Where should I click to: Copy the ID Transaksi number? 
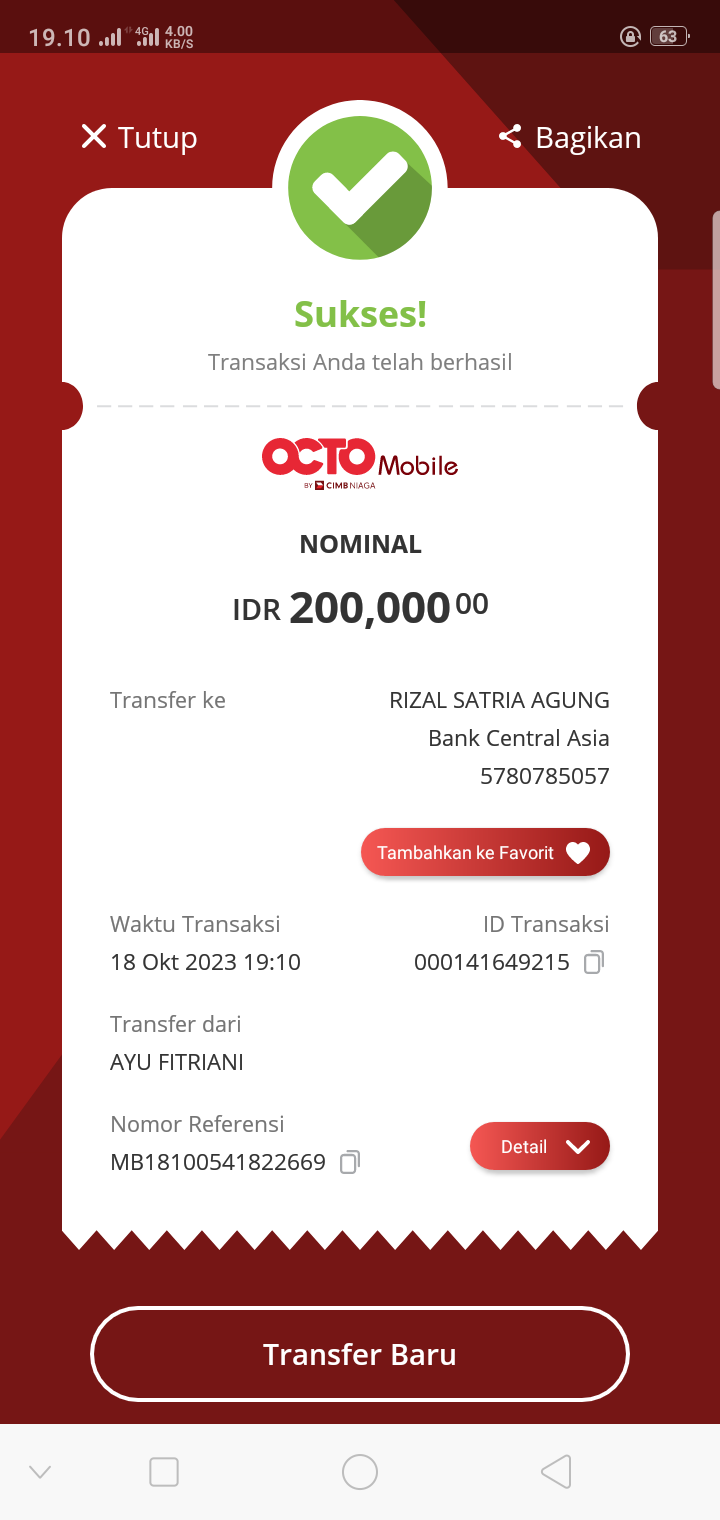point(594,962)
